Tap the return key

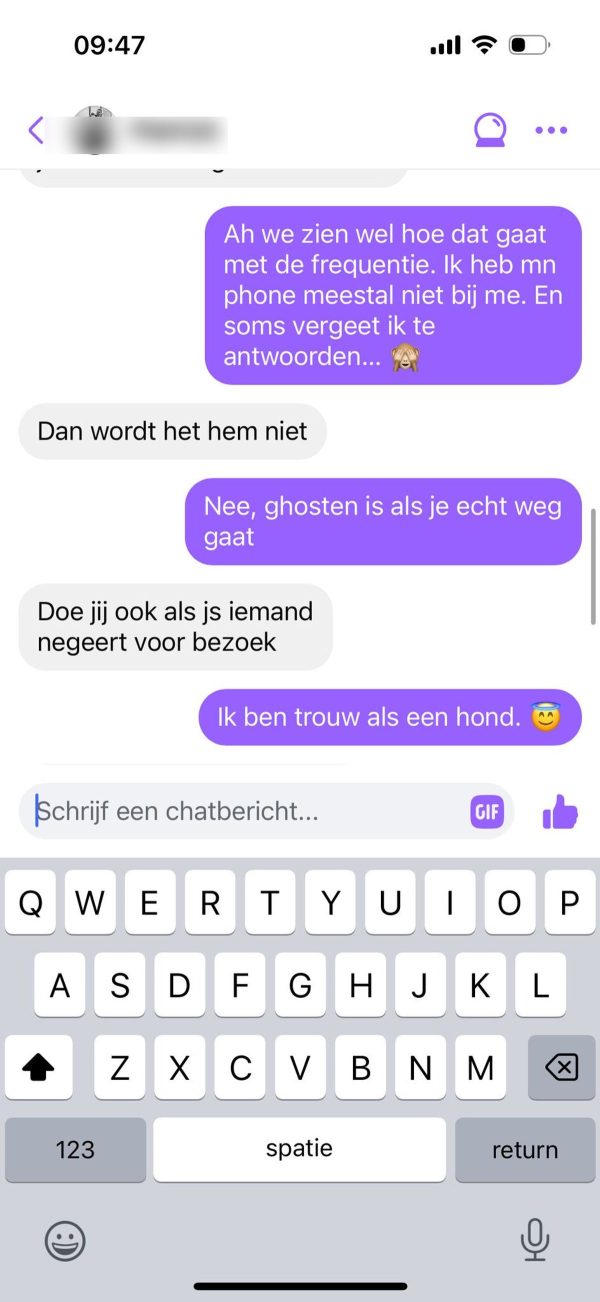coord(524,1149)
